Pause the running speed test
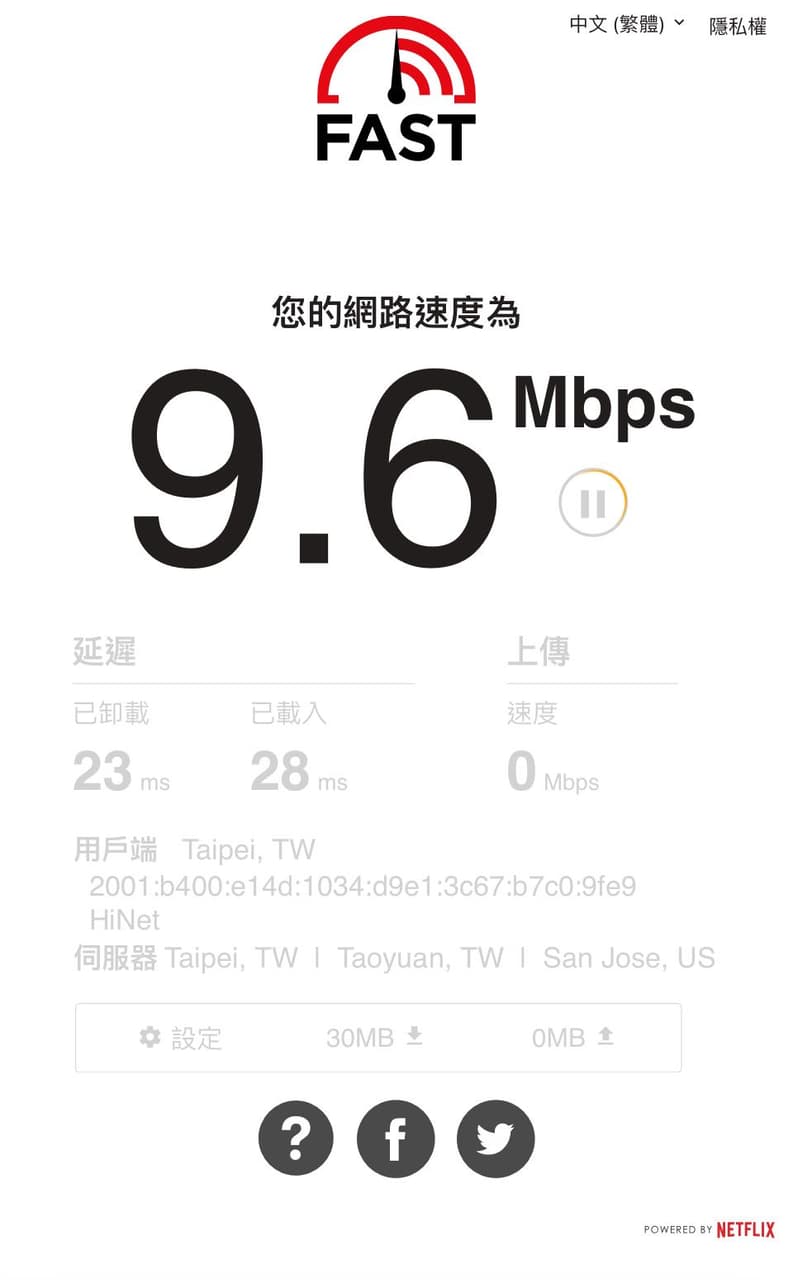The width and height of the screenshot is (793, 1280). point(593,502)
